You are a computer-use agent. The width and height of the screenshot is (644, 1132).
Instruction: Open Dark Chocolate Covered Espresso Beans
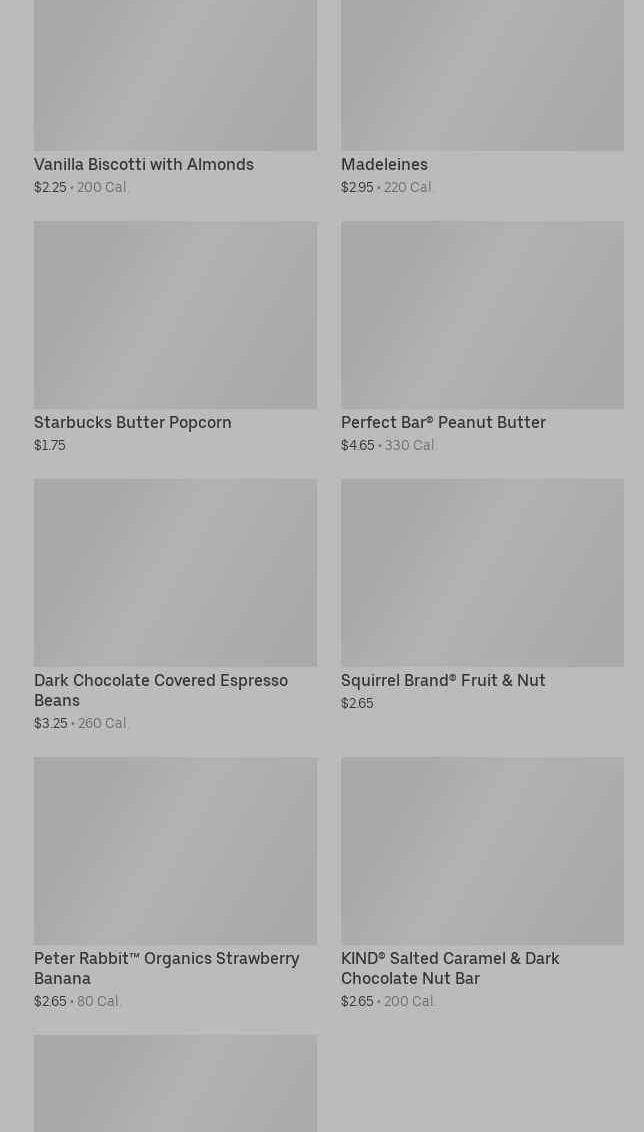[175, 605]
